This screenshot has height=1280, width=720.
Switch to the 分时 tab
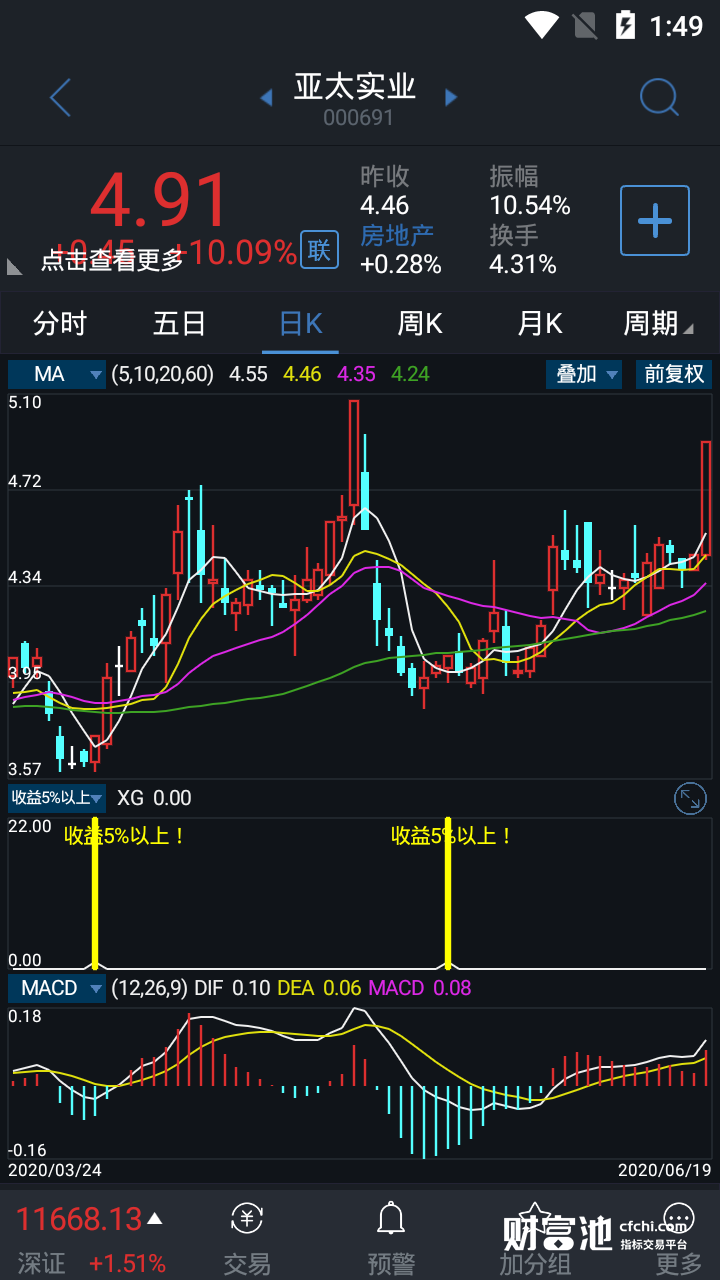(60, 323)
